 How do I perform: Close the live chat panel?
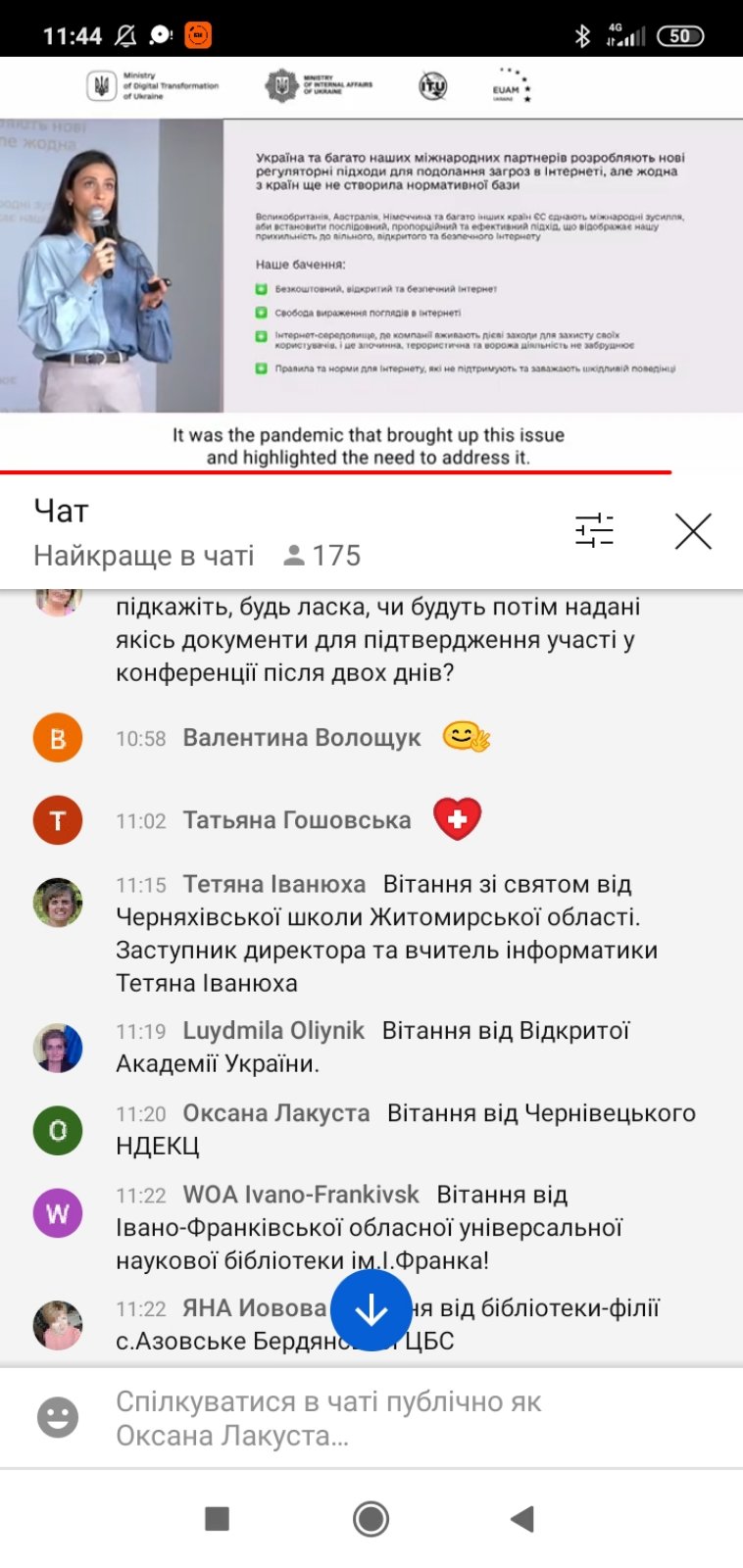click(693, 531)
